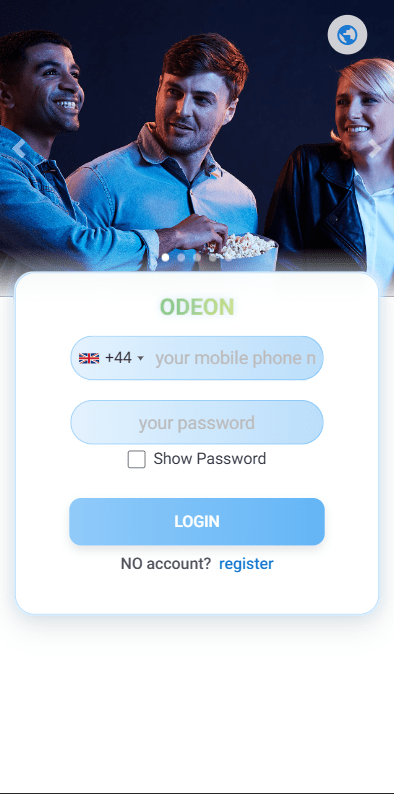Advance to the next carousel image
Image resolution: width=394 pixels, height=794 pixels.
click(x=375, y=148)
